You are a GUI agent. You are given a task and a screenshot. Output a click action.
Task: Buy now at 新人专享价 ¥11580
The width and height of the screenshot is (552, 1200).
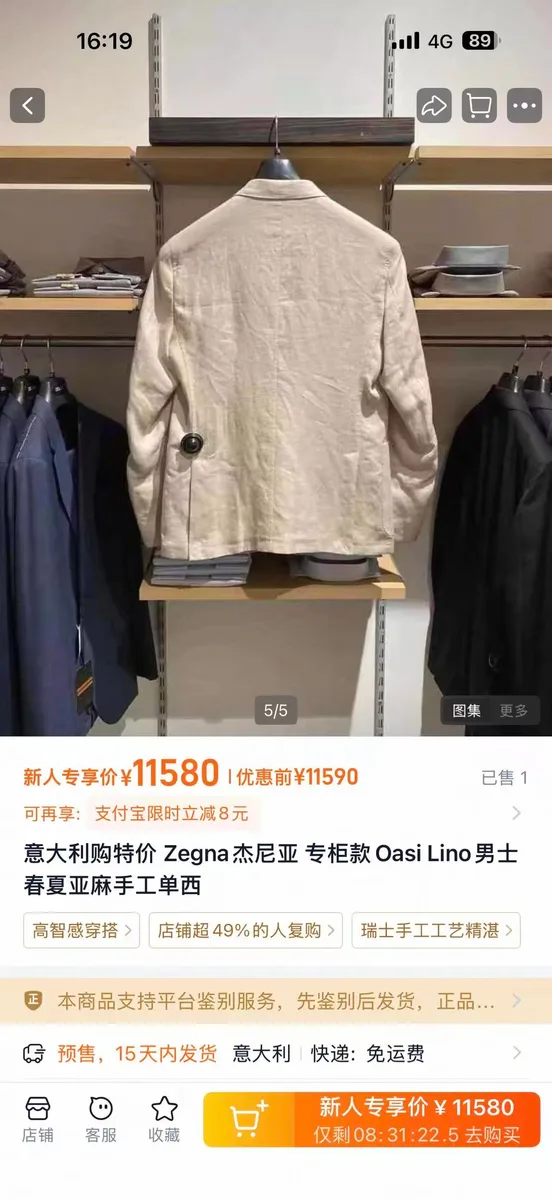pyautogui.click(x=417, y=1119)
